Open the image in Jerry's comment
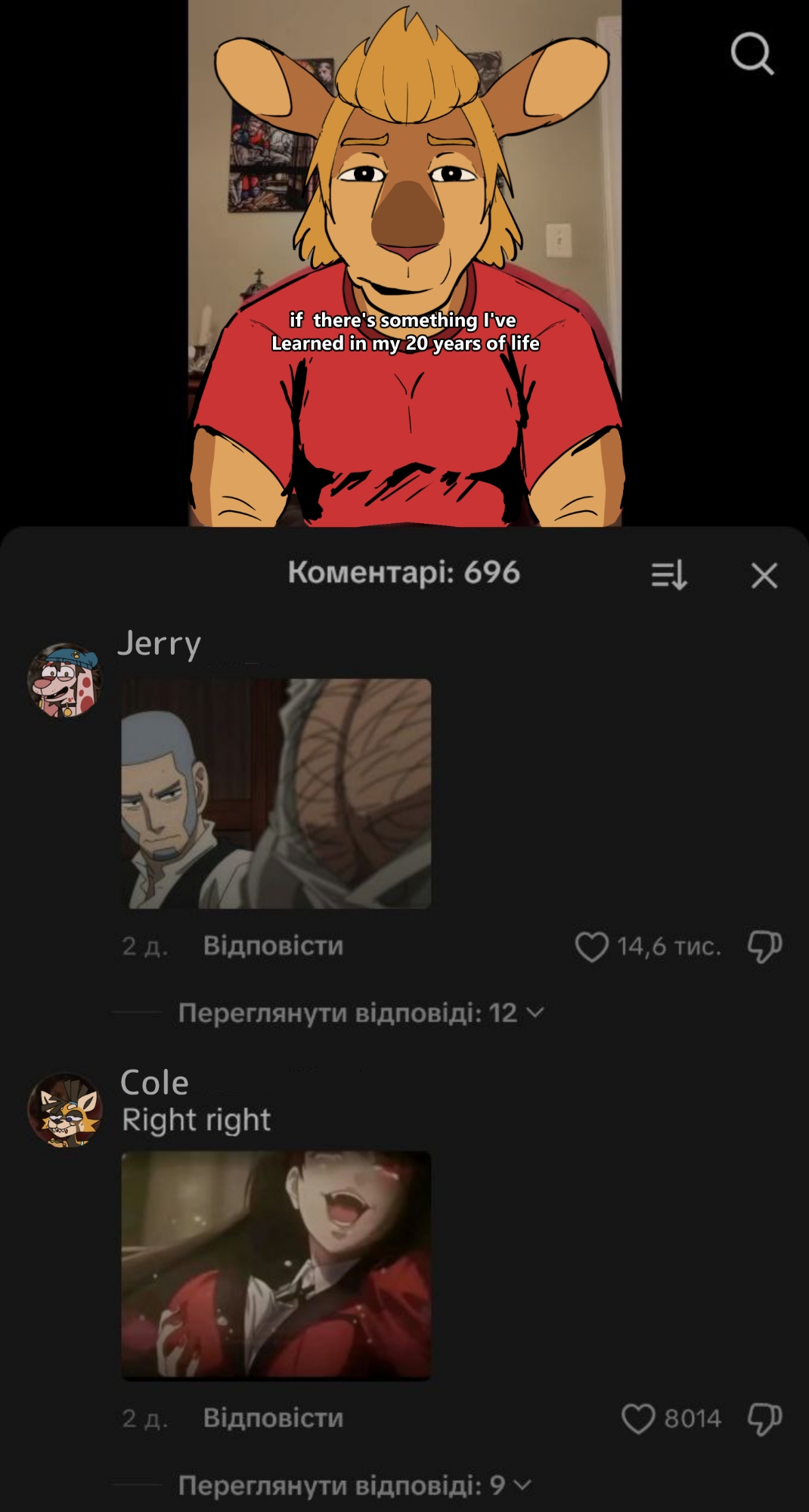Viewport: 809px width, 1512px height. point(276,793)
